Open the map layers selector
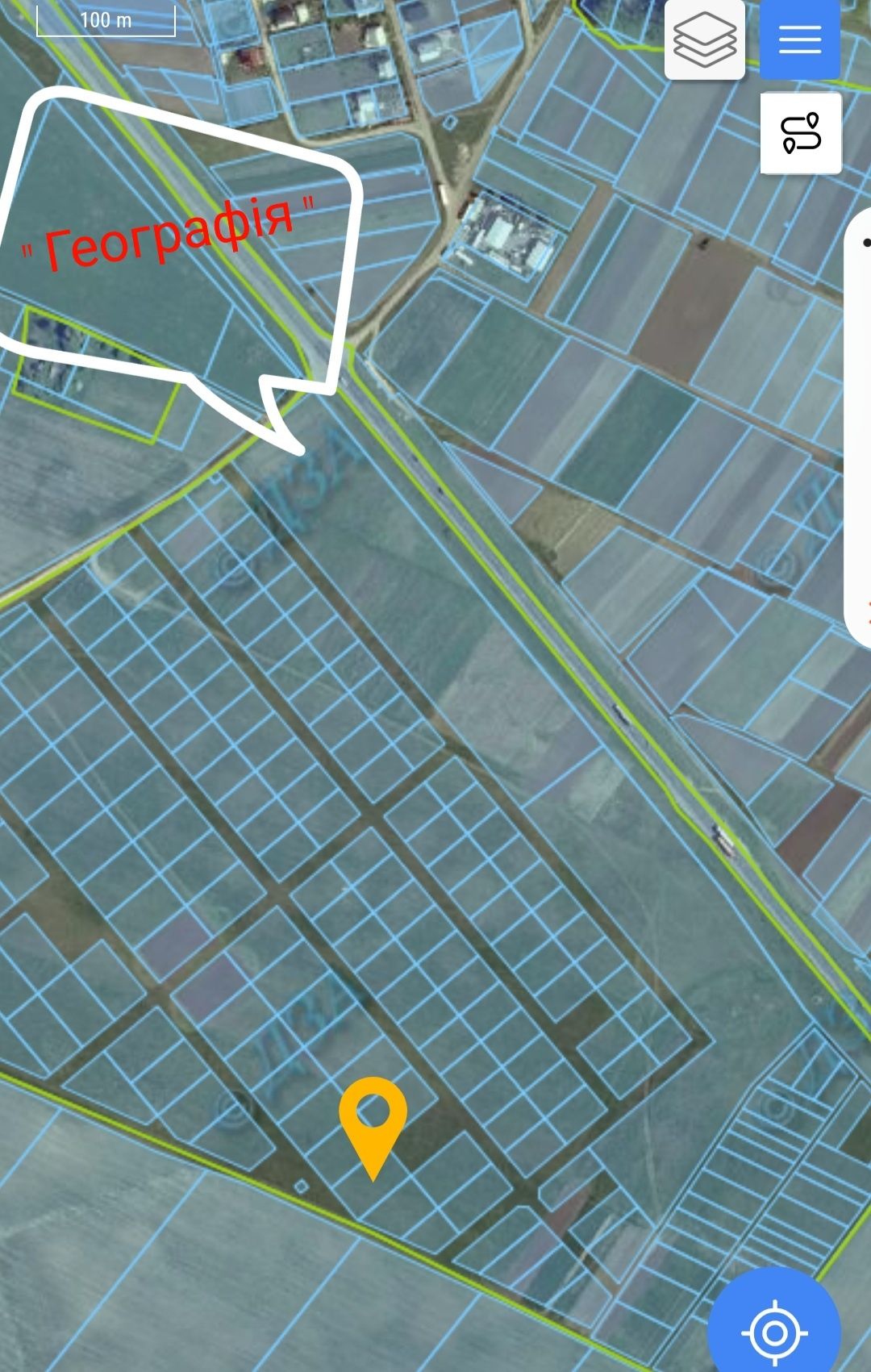Screen dimensions: 871x1372 coord(704,40)
